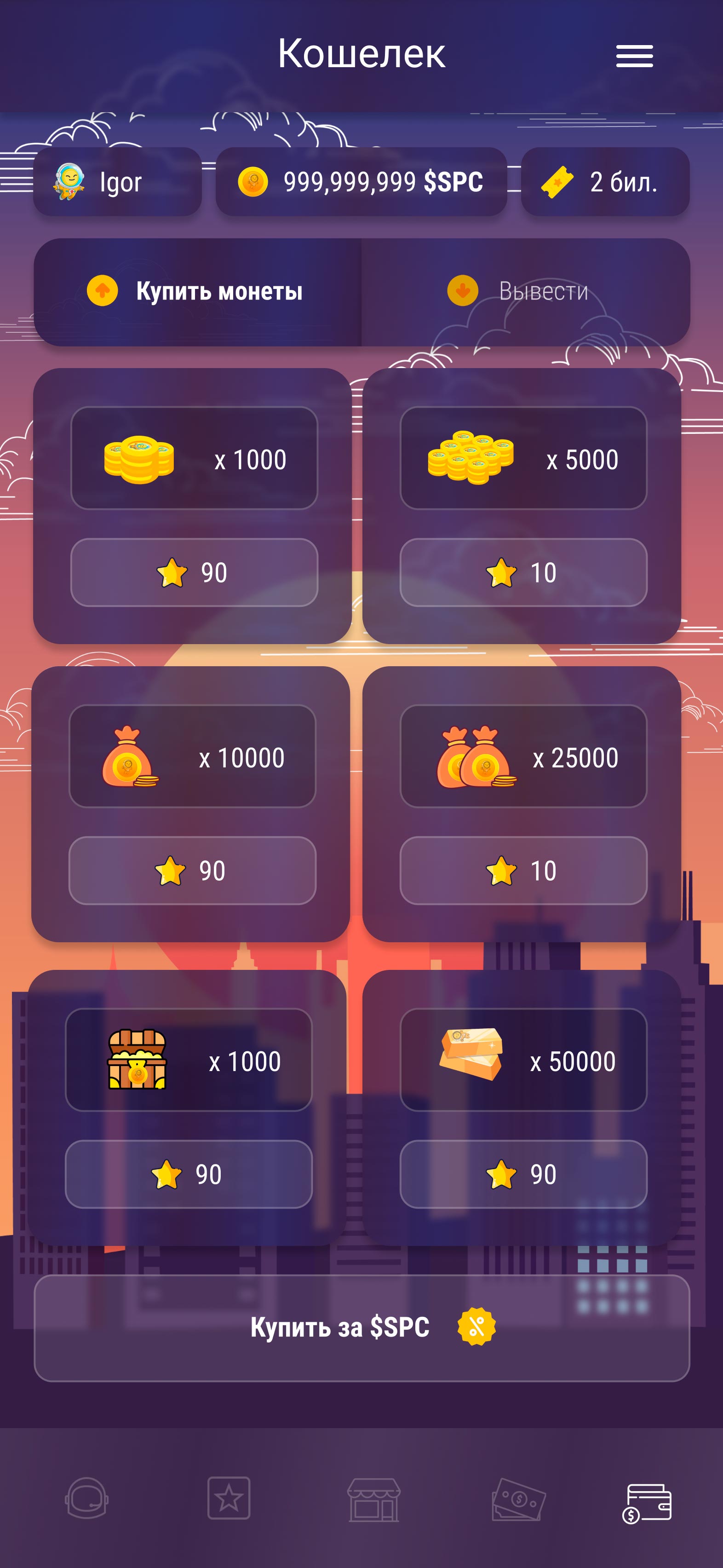The height and width of the screenshot is (1568, 723).
Task: Open the shop storefront tab
Action: point(373,1499)
